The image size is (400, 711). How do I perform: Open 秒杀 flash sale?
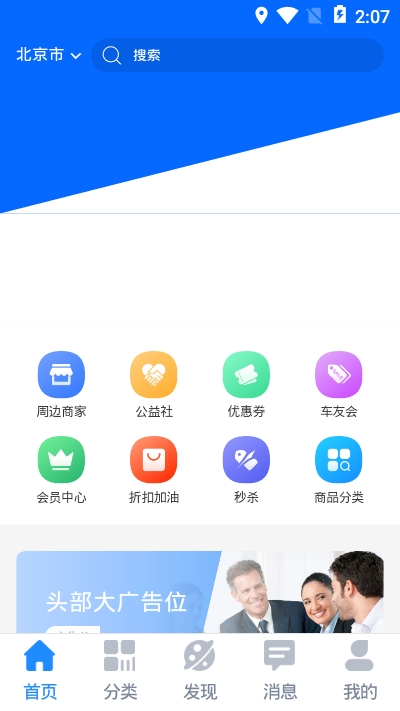tap(246, 470)
